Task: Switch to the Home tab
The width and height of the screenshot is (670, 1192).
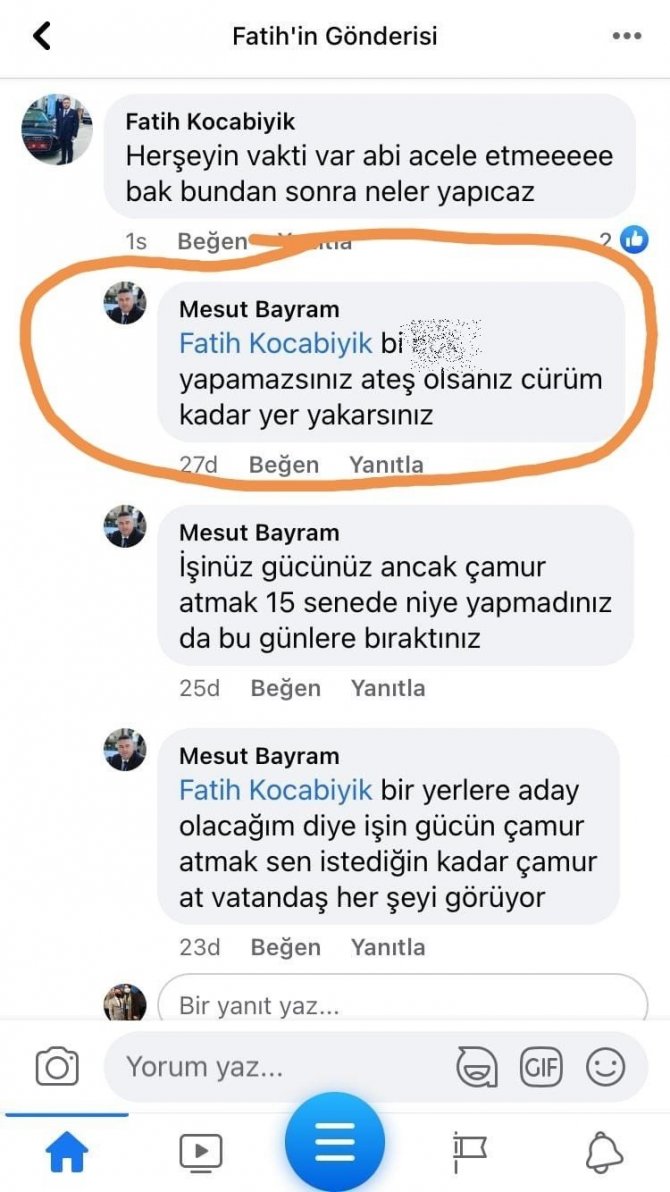Action: click(x=67, y=1152)
